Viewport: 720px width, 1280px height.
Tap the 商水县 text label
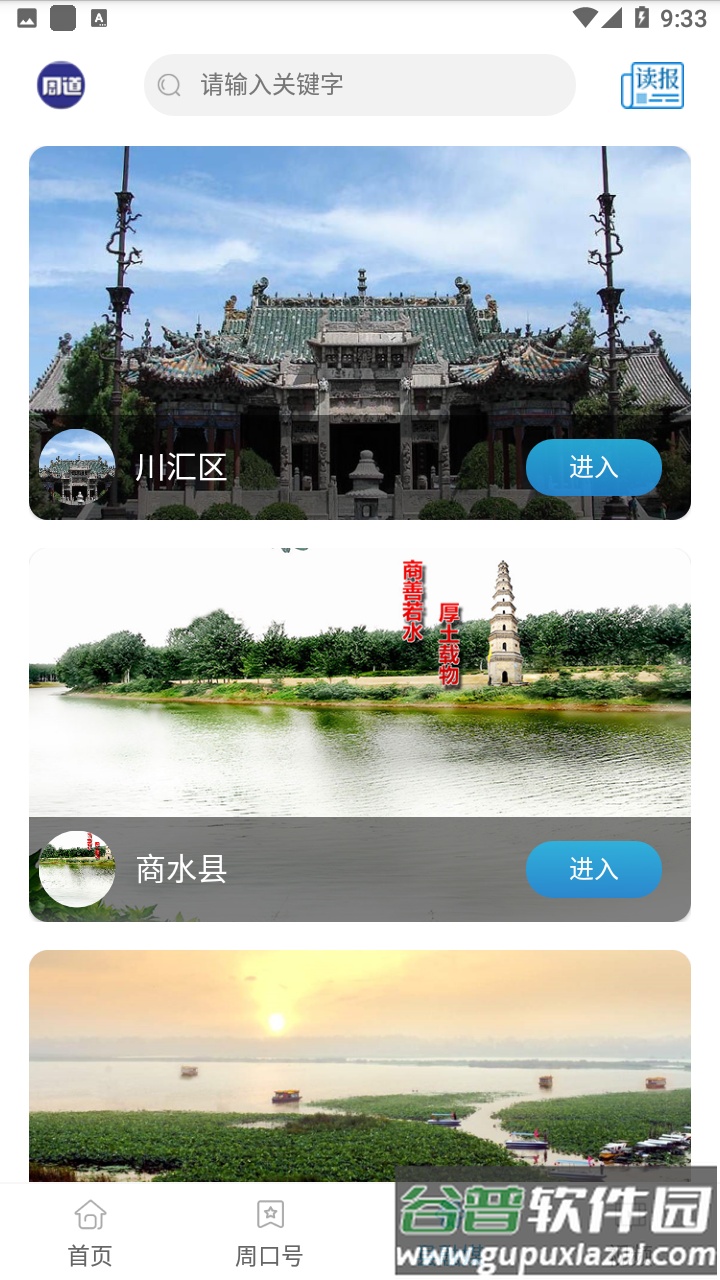[181, 870]
